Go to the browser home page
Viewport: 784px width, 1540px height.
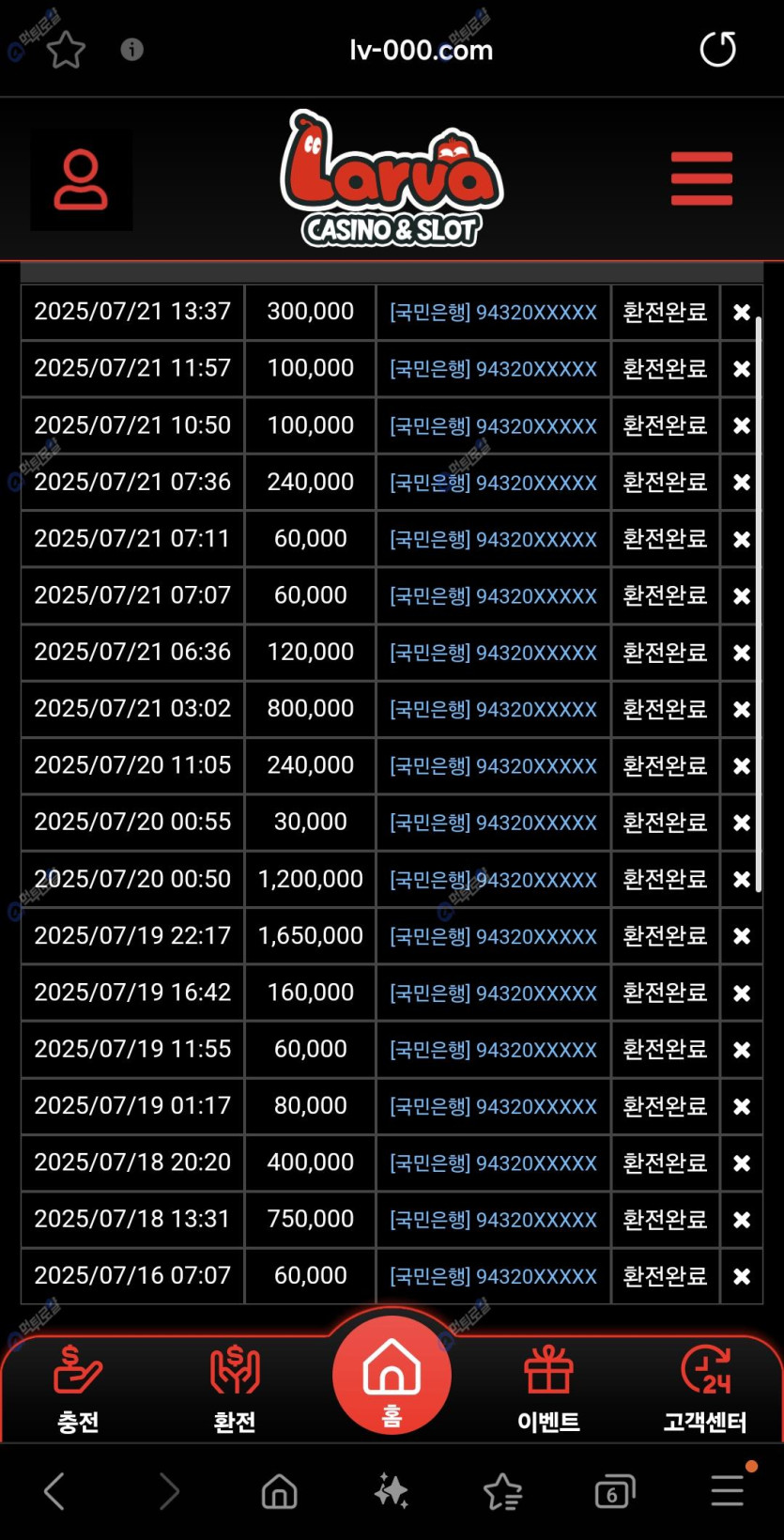[x=279, y=1491]
